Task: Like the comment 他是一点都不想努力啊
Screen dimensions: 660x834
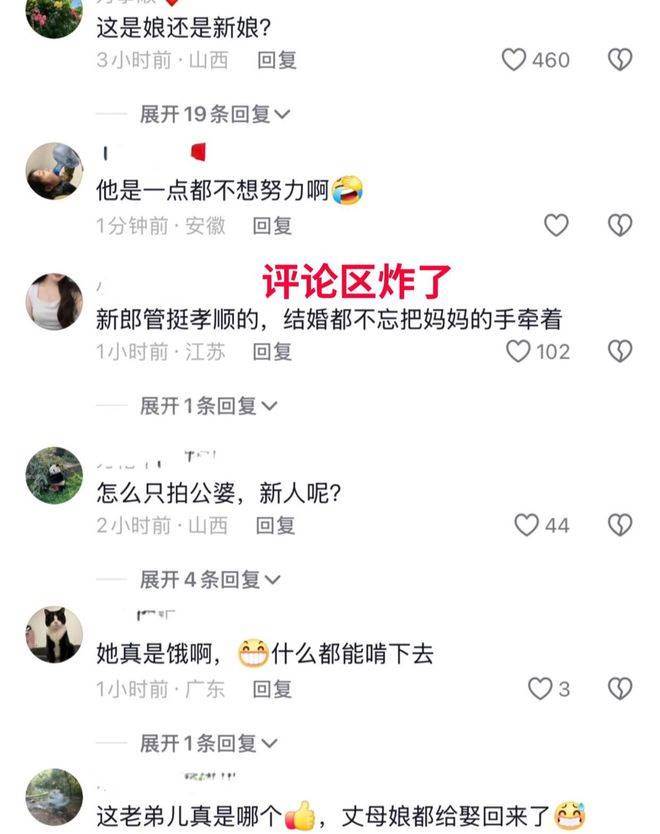Action: point(556,225)
